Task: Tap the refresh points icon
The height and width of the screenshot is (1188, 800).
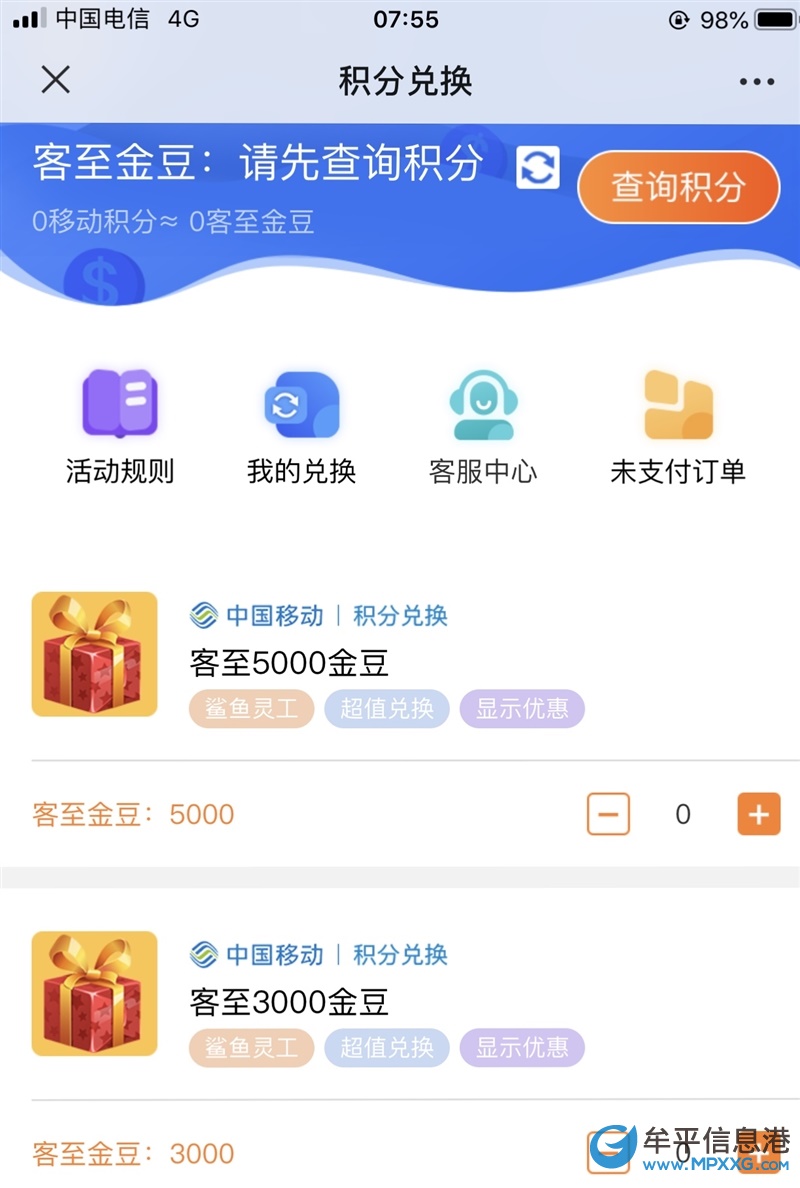Action: pyautogui.click(x=538, y=167)
